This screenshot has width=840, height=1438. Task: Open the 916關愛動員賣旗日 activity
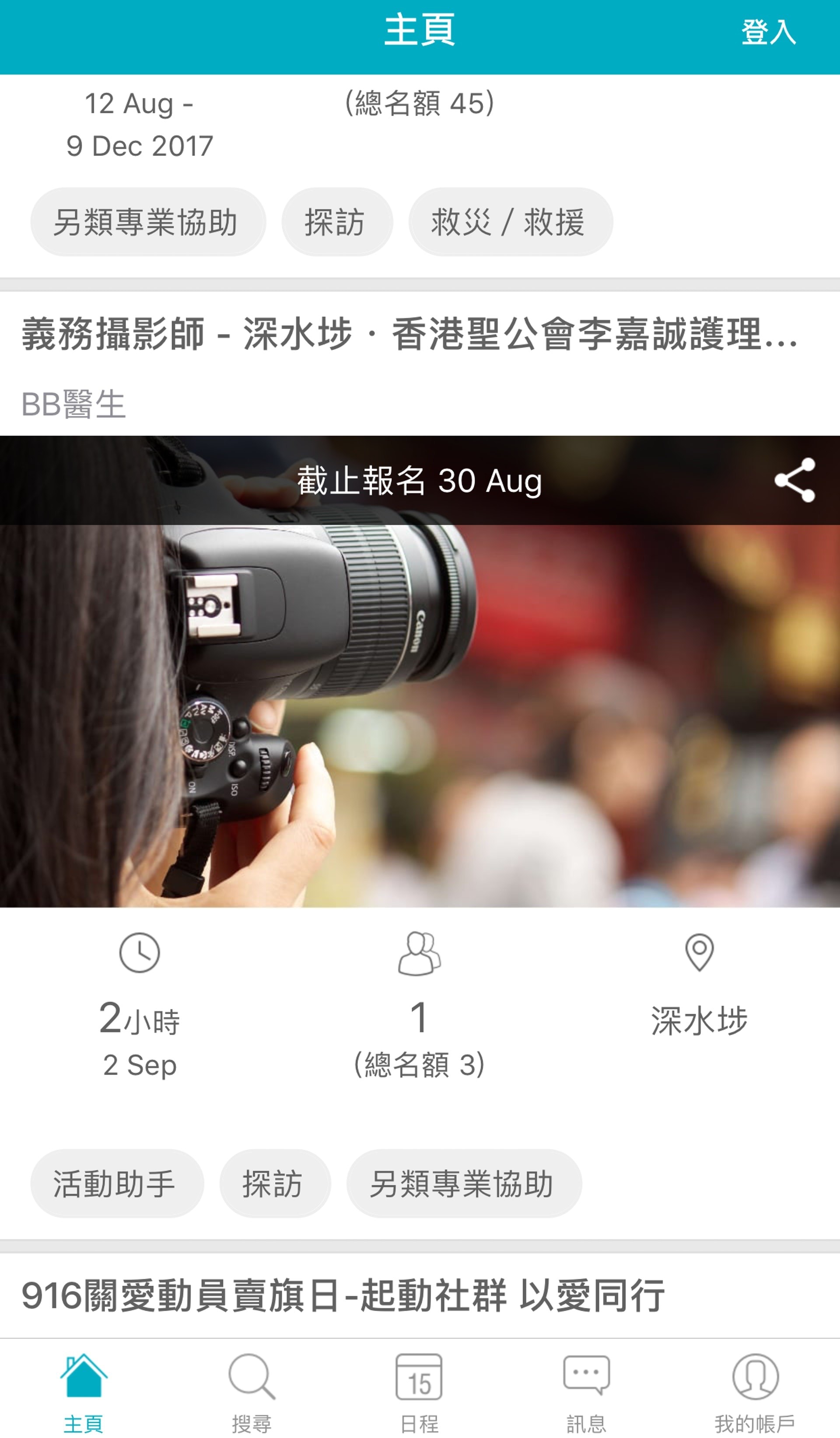pyautogui.click(x=343, y=1295)
